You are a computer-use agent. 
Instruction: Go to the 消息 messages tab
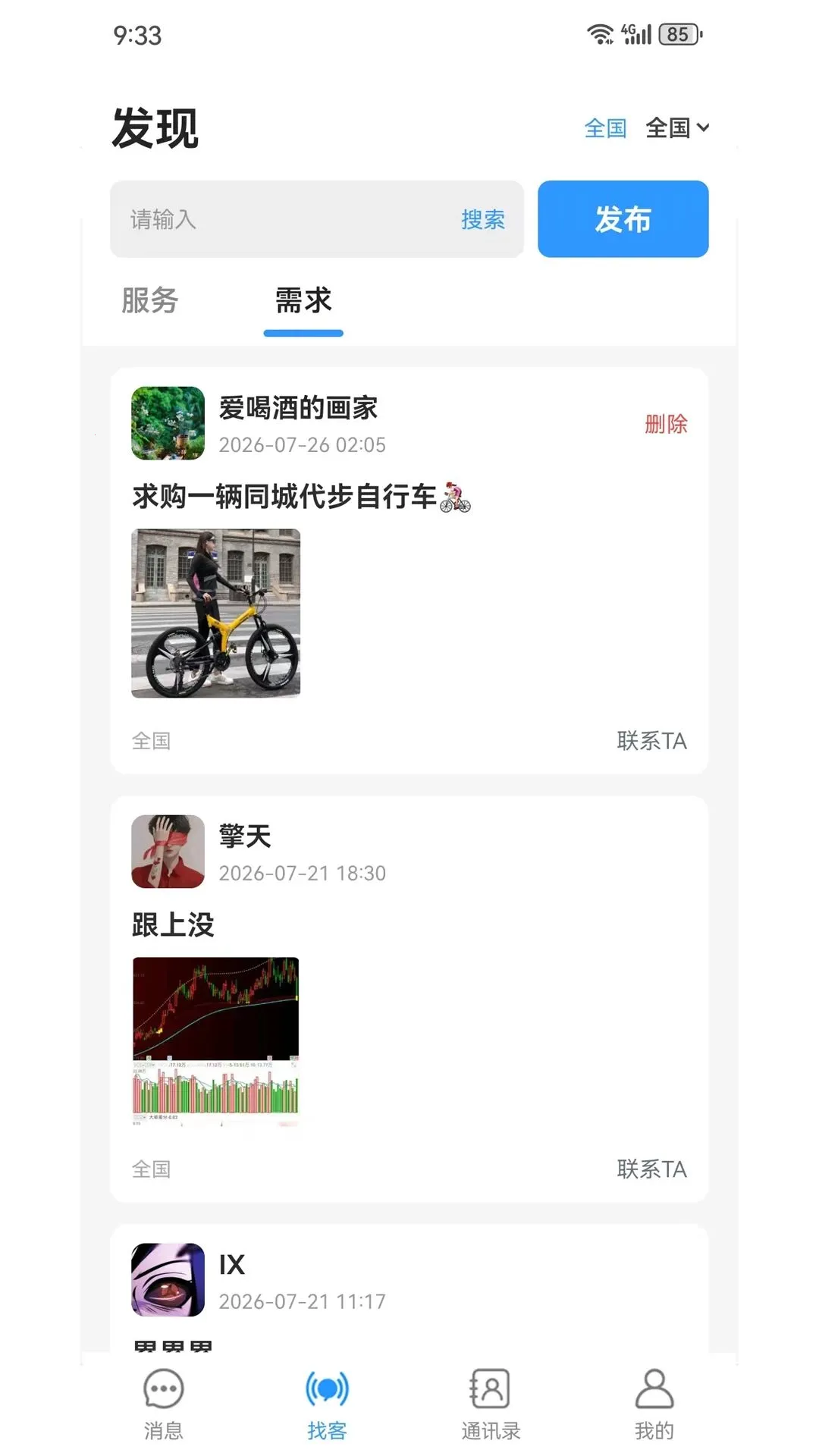(x=164, y=1404)
